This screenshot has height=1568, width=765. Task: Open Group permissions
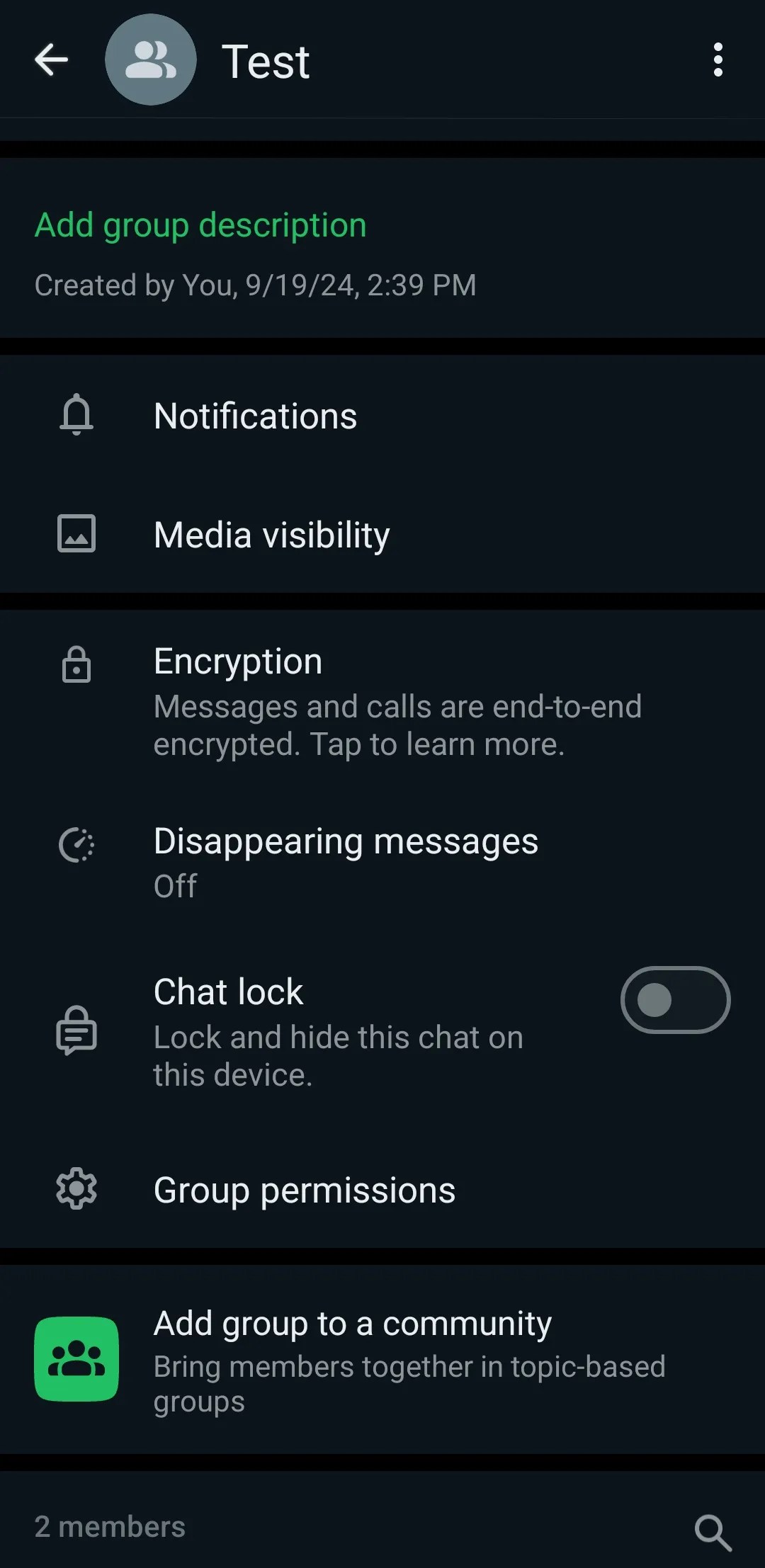382,1190
